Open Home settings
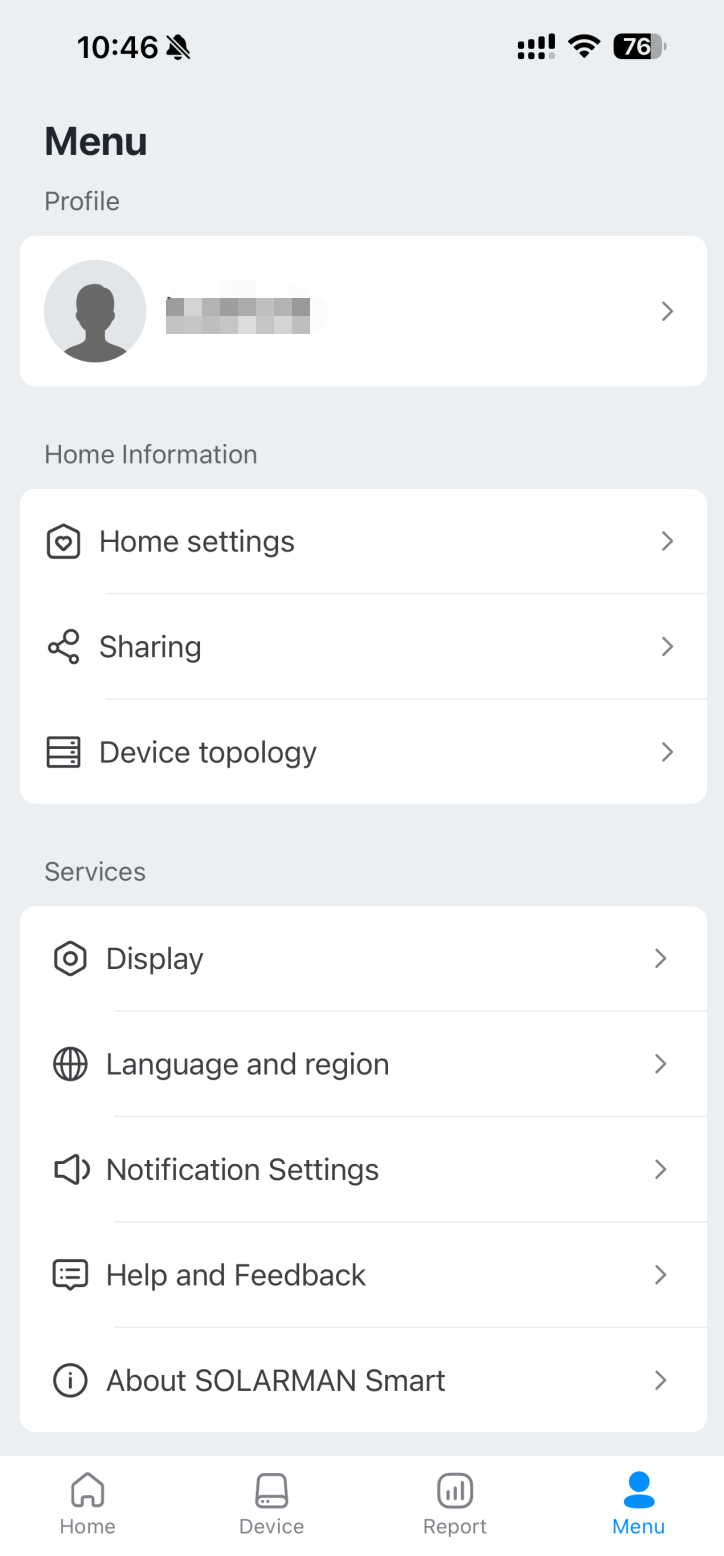Image resolution: width=724 pixels, height=1556 pixels. tap(362, 541)
